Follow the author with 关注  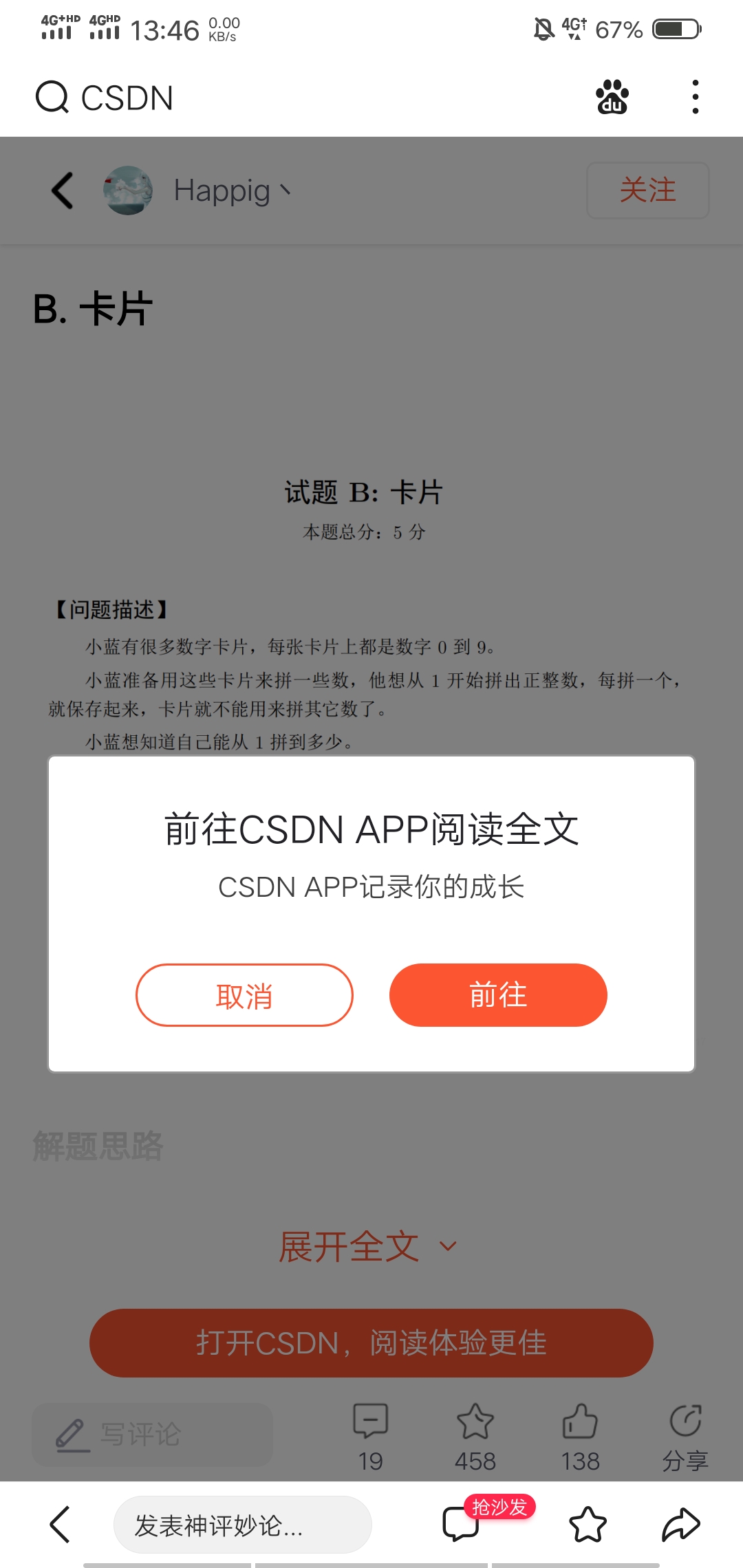pyautogui.click(x=647, y=190)
